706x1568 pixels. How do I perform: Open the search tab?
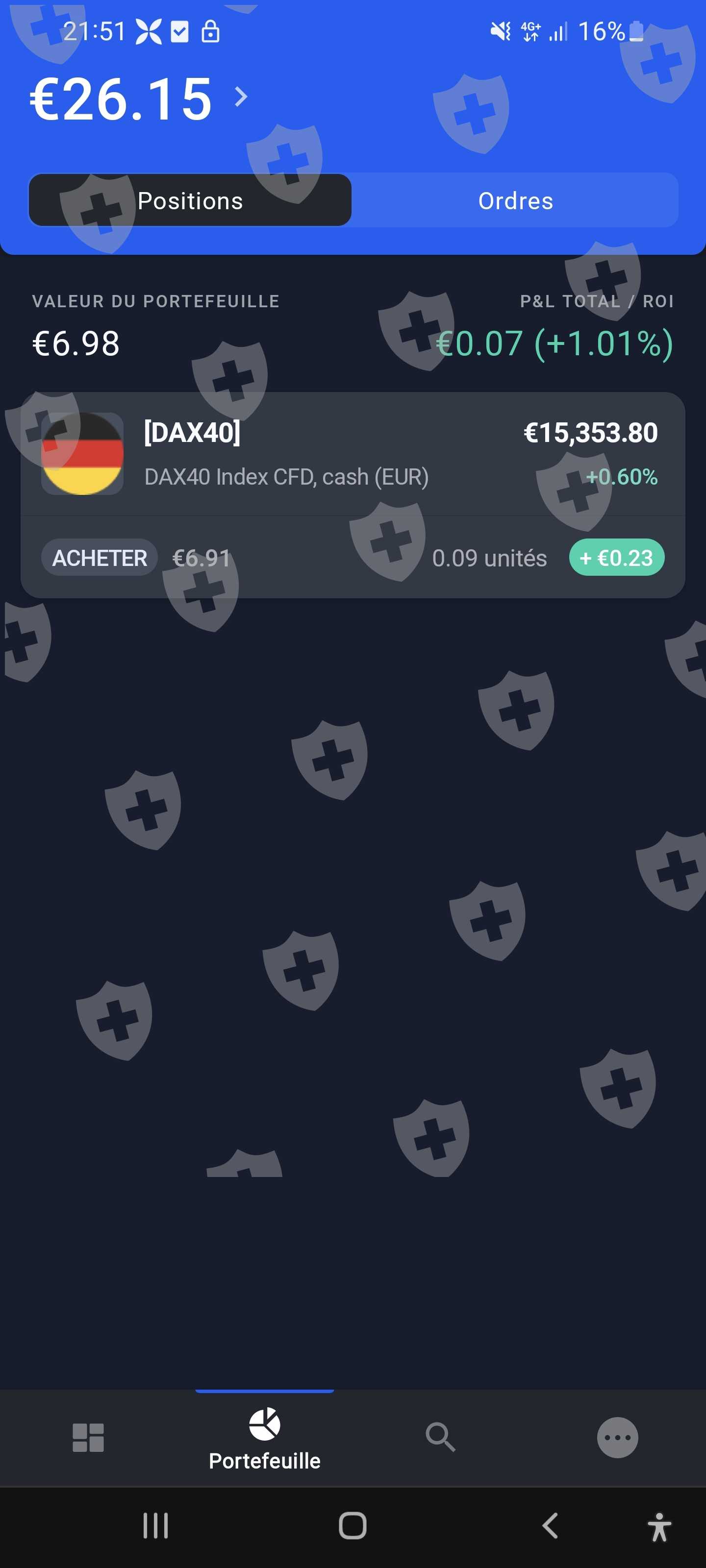(x=440, y=1437)
